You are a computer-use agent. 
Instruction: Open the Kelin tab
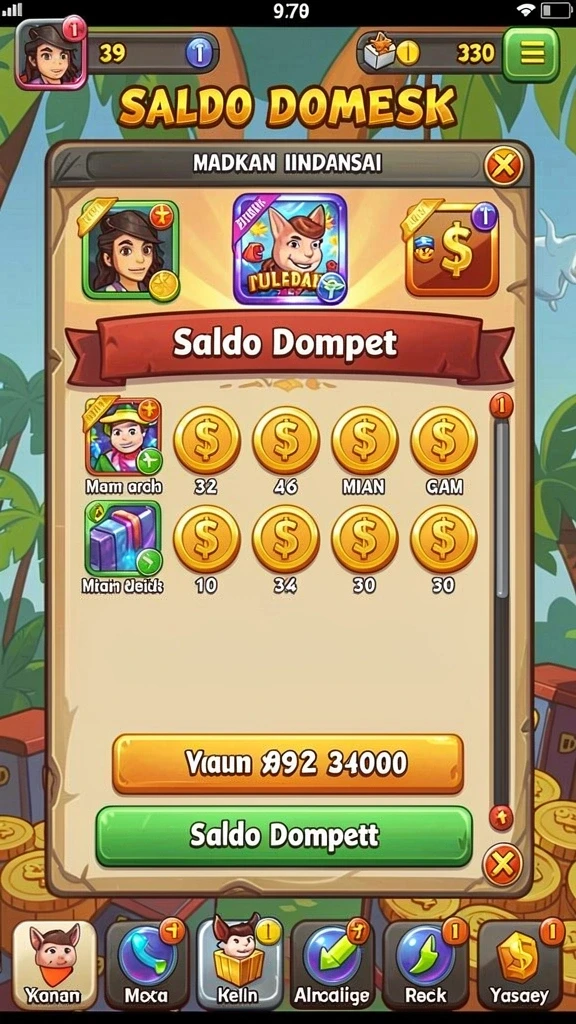(238, 965)
